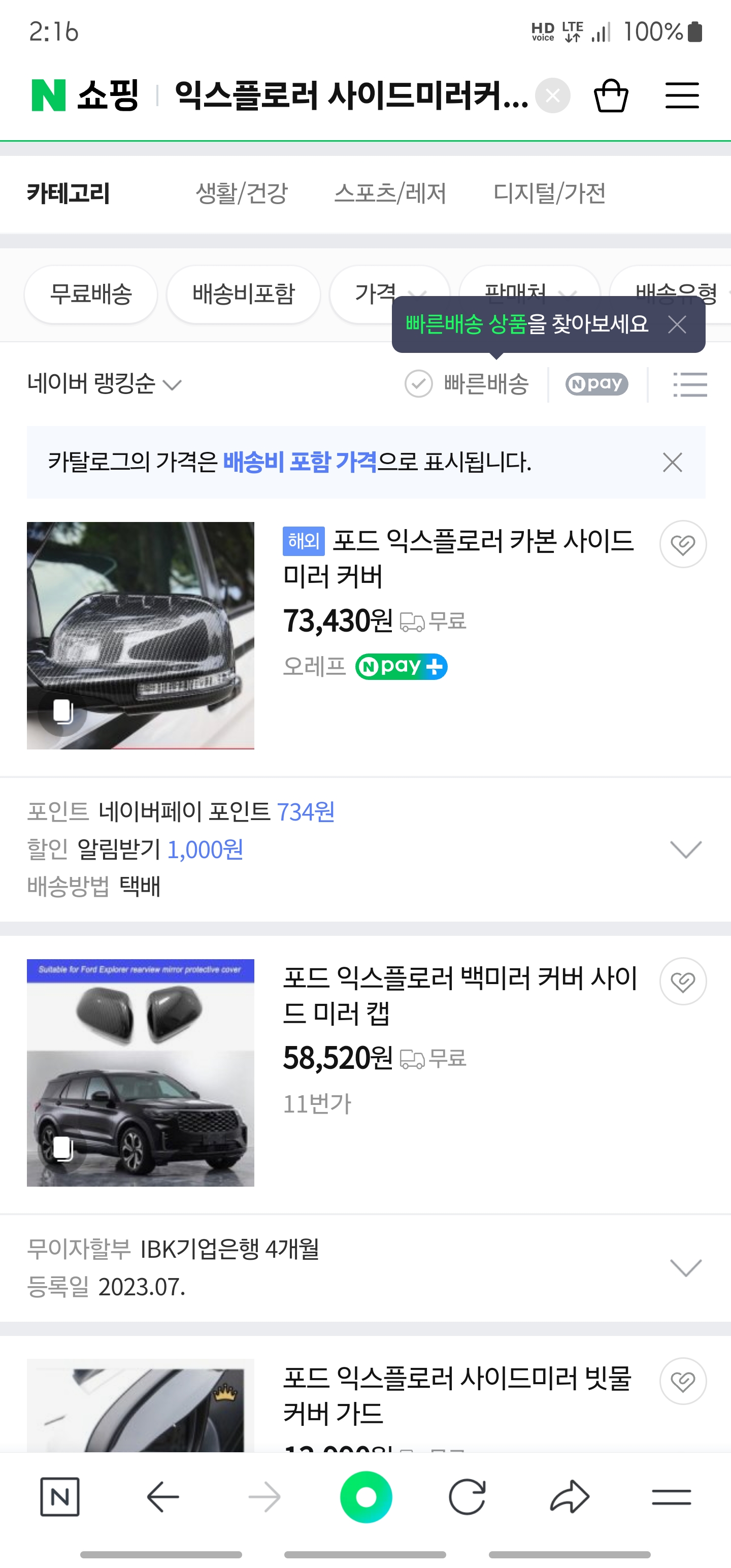Reload the page from the browser bar
731x1568 pixels.
click(x=467, y=1497)
